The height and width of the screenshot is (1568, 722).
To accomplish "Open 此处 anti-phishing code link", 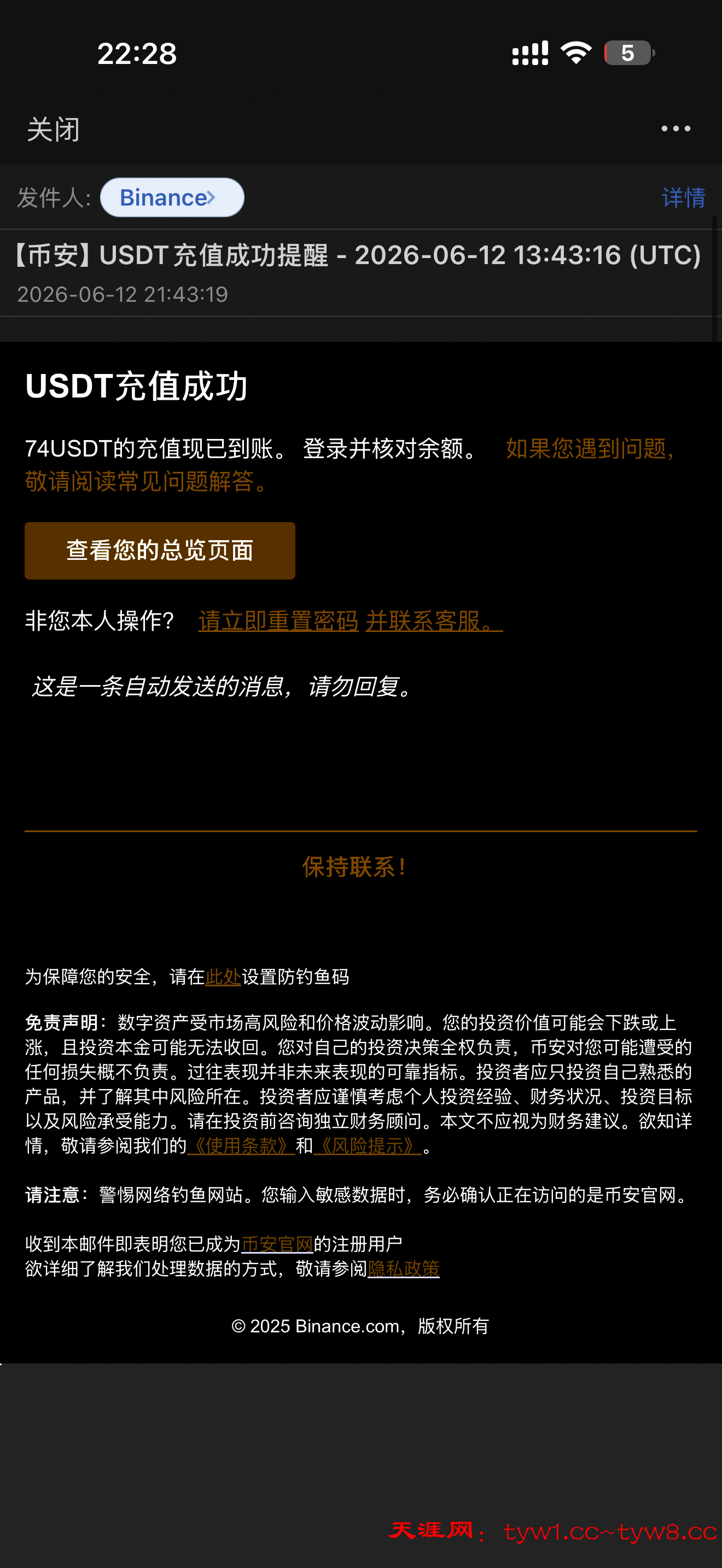I will 223,977.
